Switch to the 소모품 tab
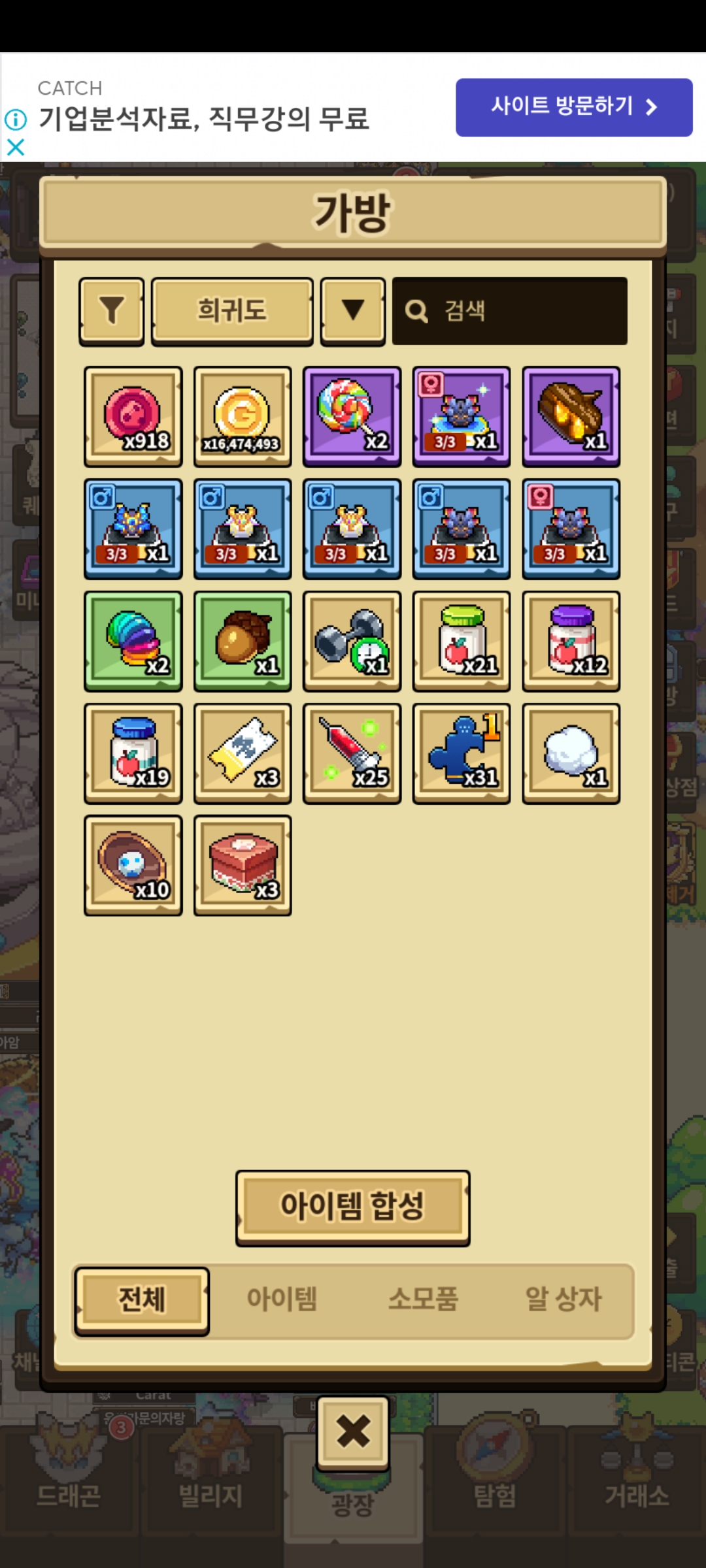The image size is (706, 1568). click(x=424, y=1299)
